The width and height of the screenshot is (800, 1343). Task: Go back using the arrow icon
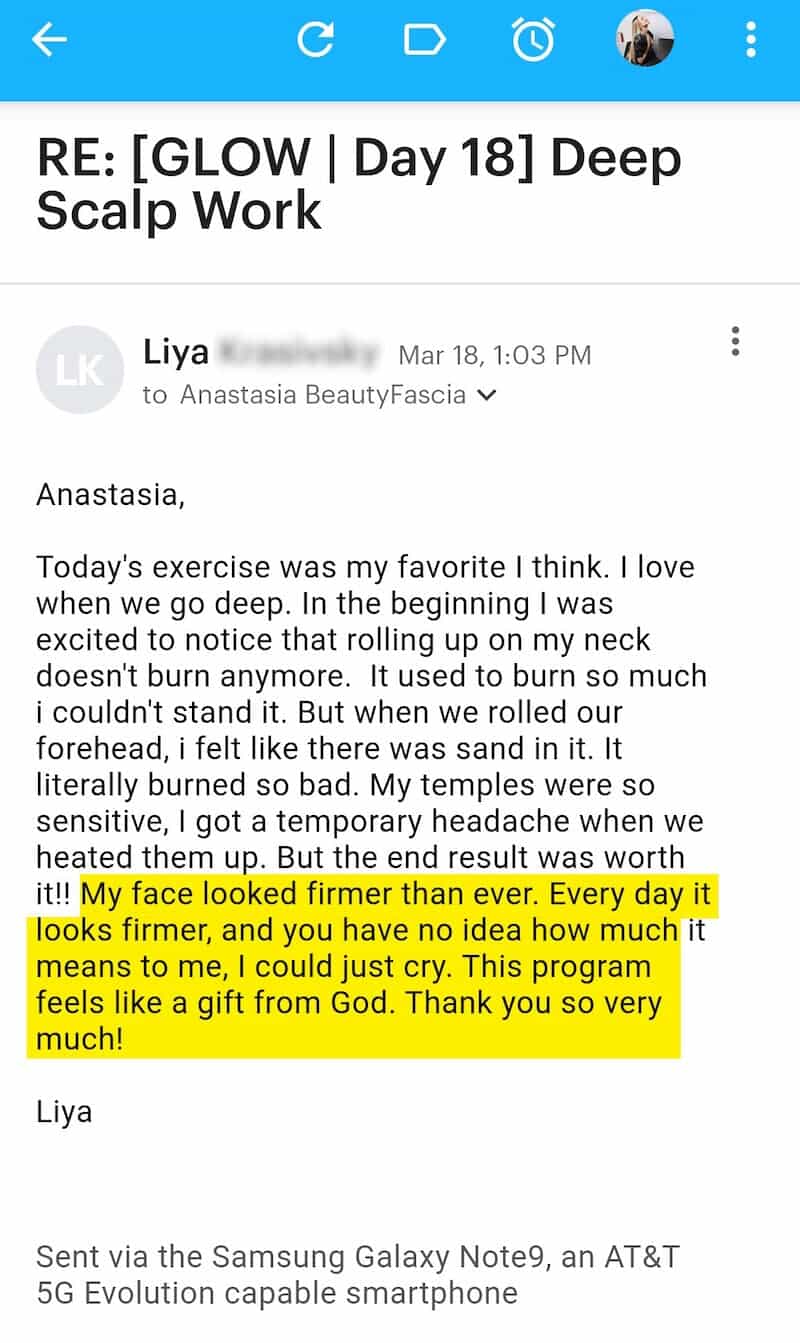[49, 40]
